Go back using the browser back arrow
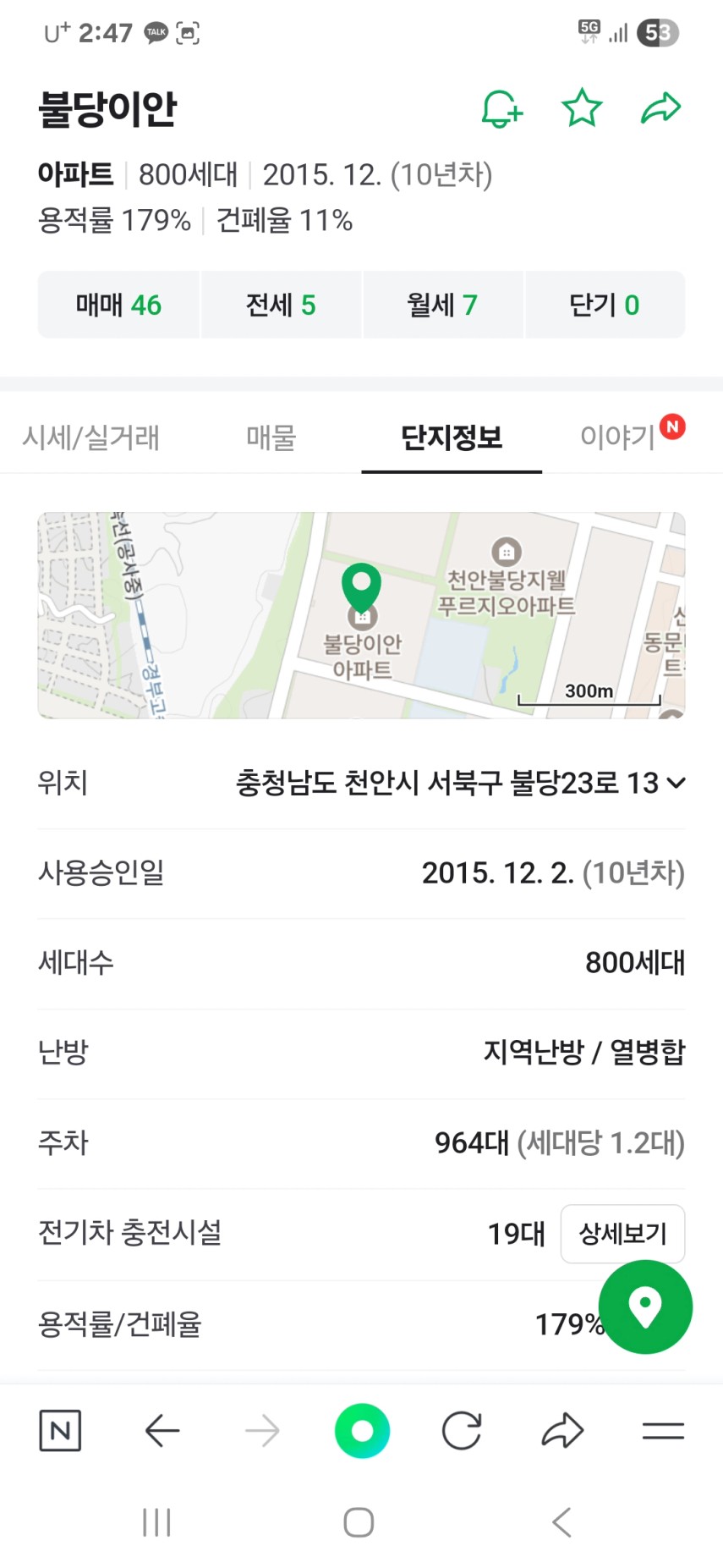The width and height of the screenshot is (723, 1568). pos(162,1431)
